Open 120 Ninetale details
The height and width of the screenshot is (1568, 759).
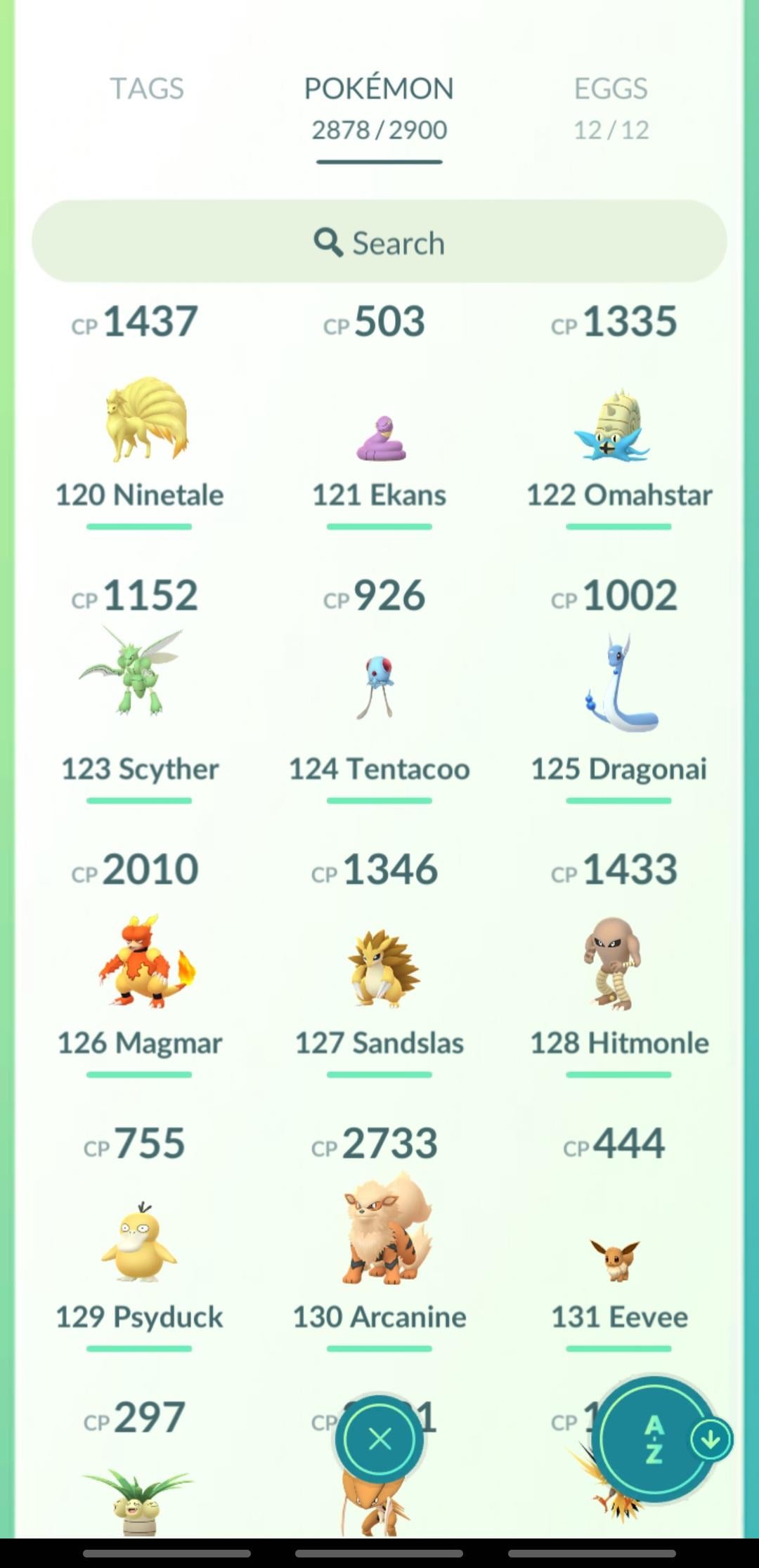140,422
